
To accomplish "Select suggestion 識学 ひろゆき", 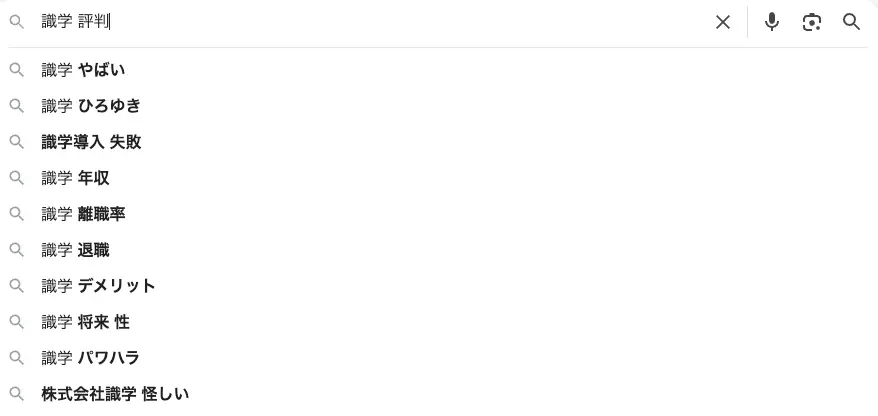I will [91, 106].
